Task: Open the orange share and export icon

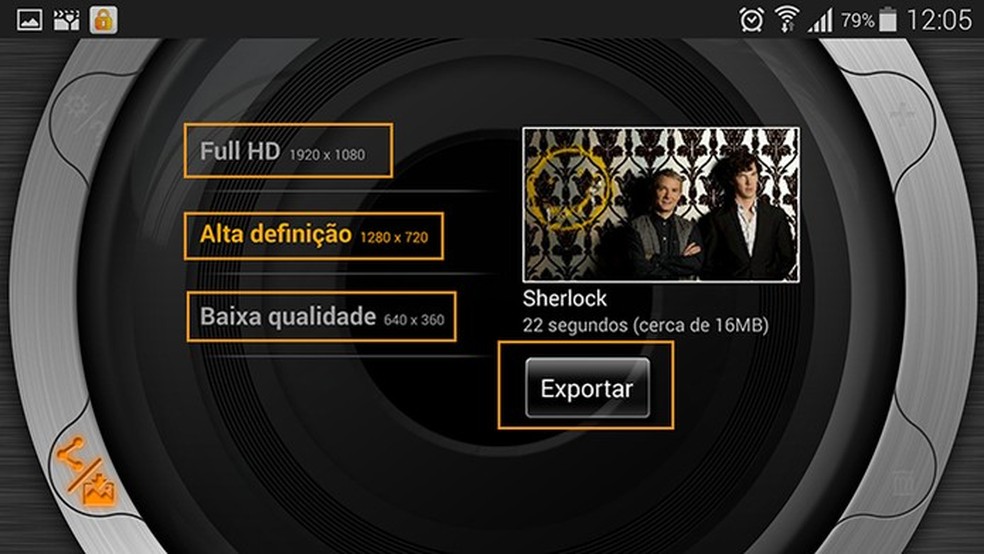Action: pyautogui.click(x=86, y=471)
